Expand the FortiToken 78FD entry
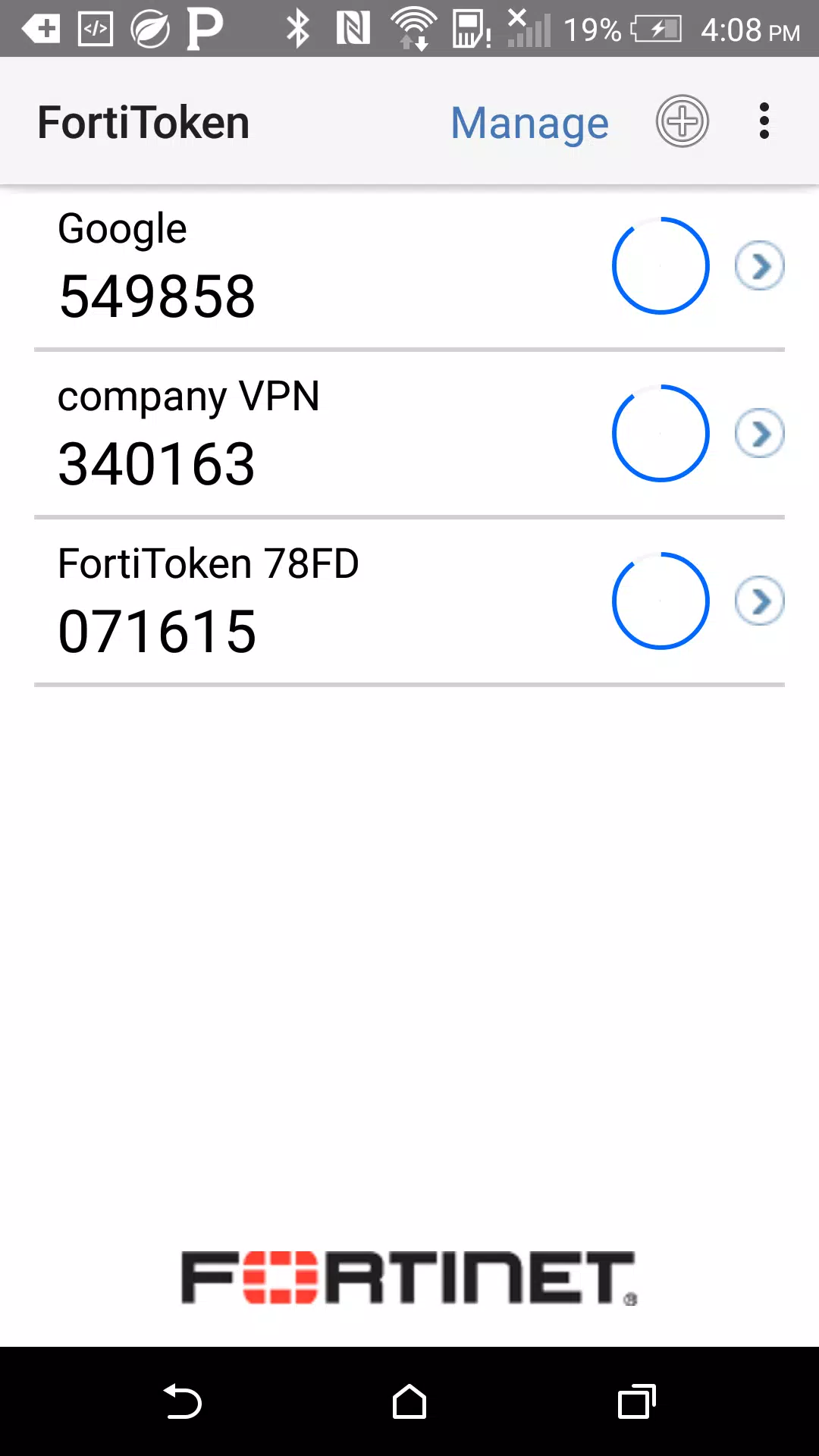 (x=759, y=601)
